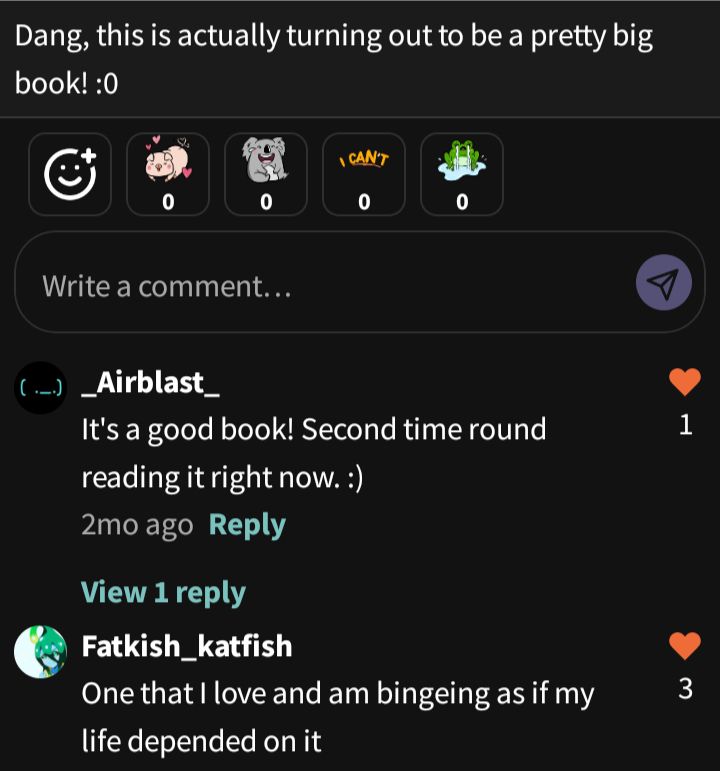Like Fatkish_katfish's comment
Image resolution: width=720 pixels, height=771 pixels.
click(x=685, y=646)
